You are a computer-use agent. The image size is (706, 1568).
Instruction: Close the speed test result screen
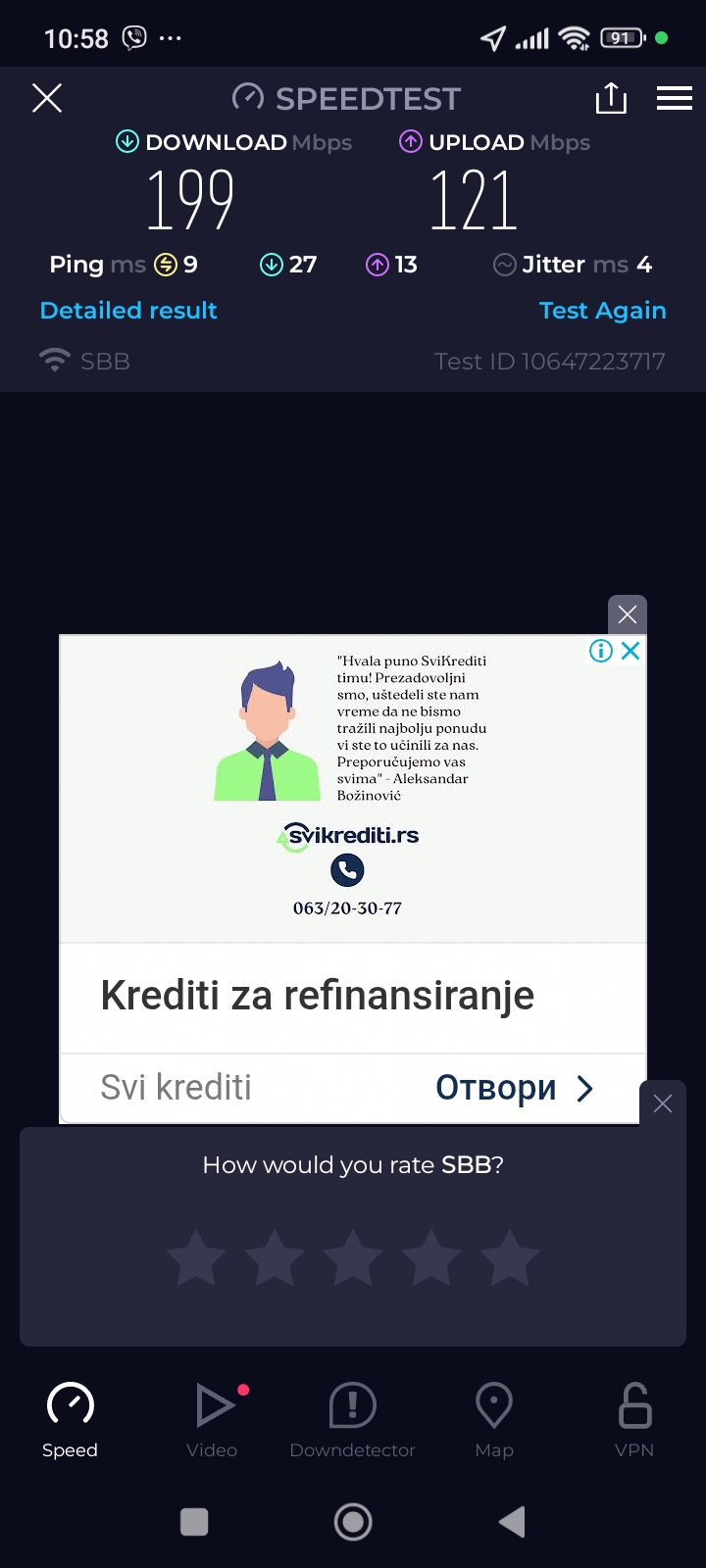tap(47, 98)
